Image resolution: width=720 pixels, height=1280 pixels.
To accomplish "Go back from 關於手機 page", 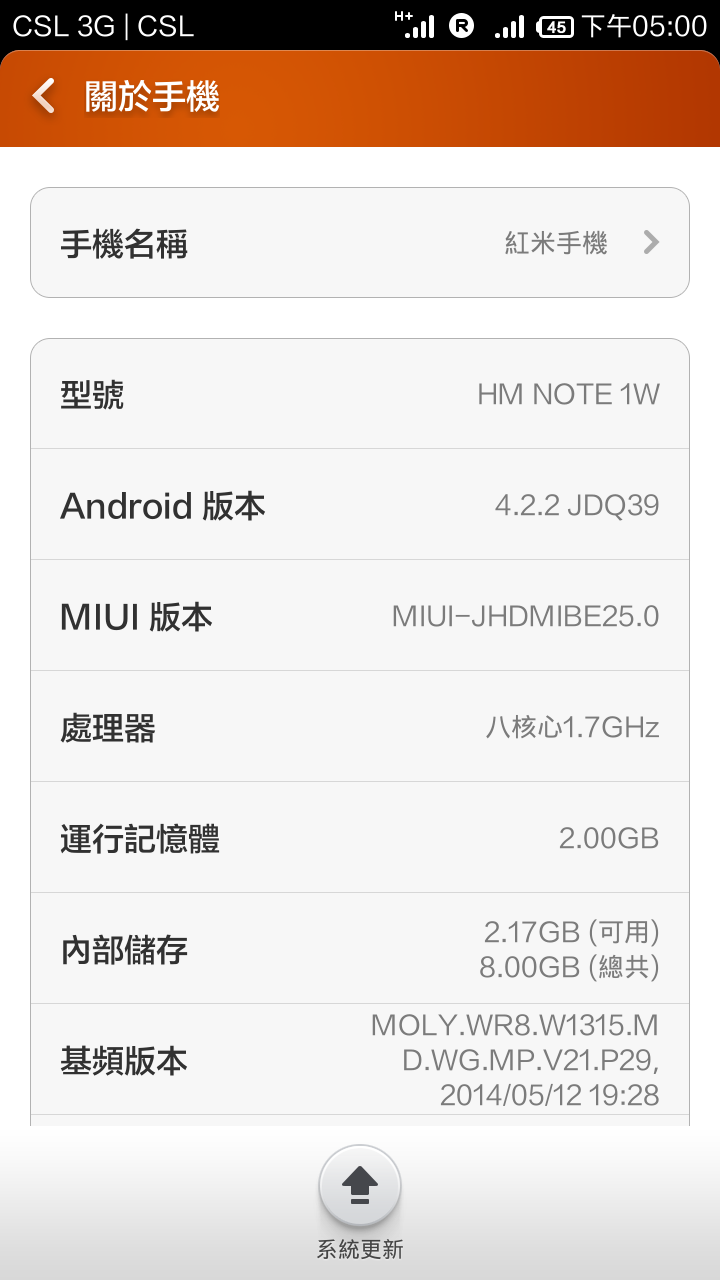I will [44, 97].
